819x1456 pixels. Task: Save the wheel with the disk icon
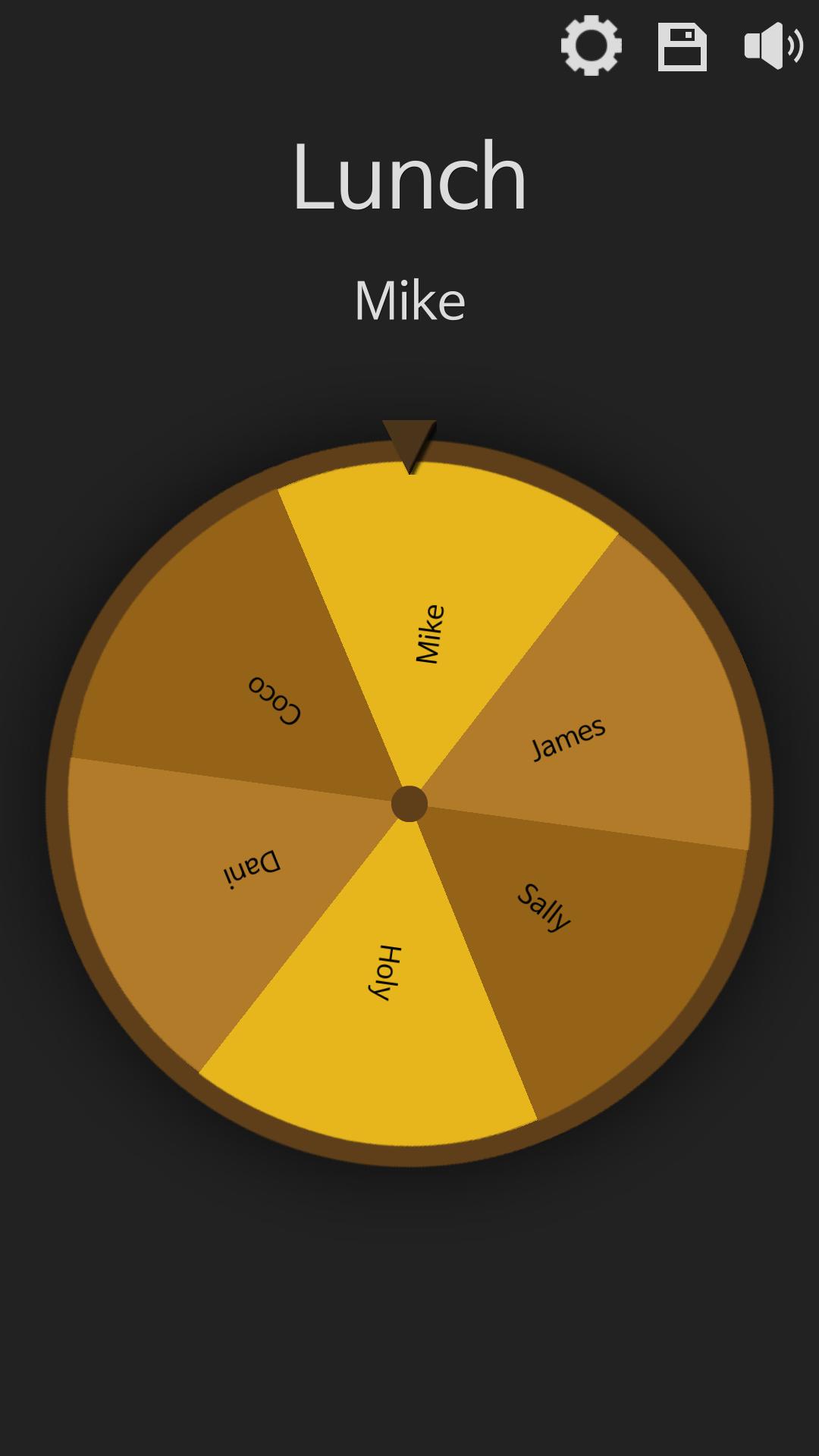pyautogui.click(x=682, y=47)
